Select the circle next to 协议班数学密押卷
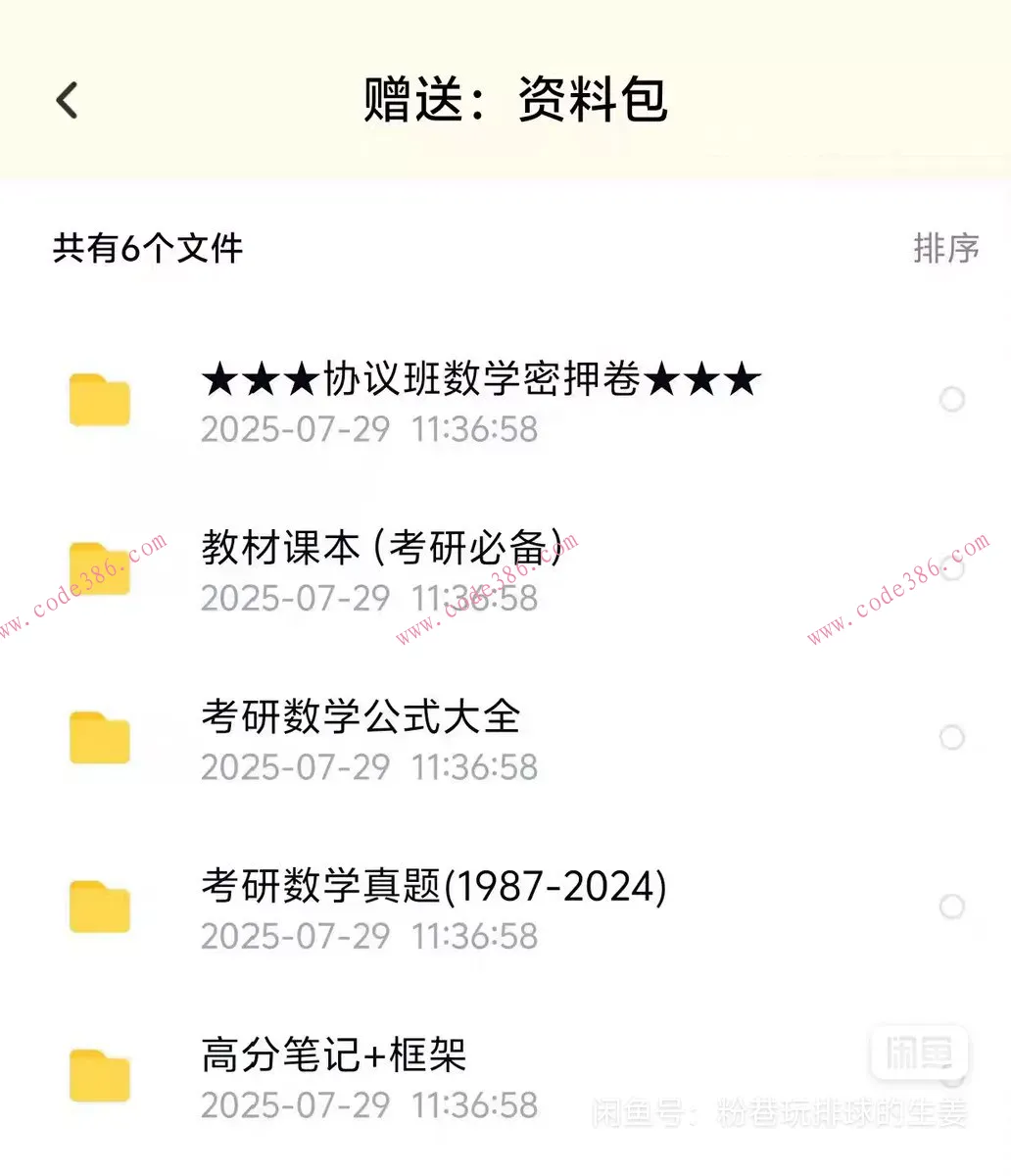This screenshot has height=1176, width=1011. (951, 399)
